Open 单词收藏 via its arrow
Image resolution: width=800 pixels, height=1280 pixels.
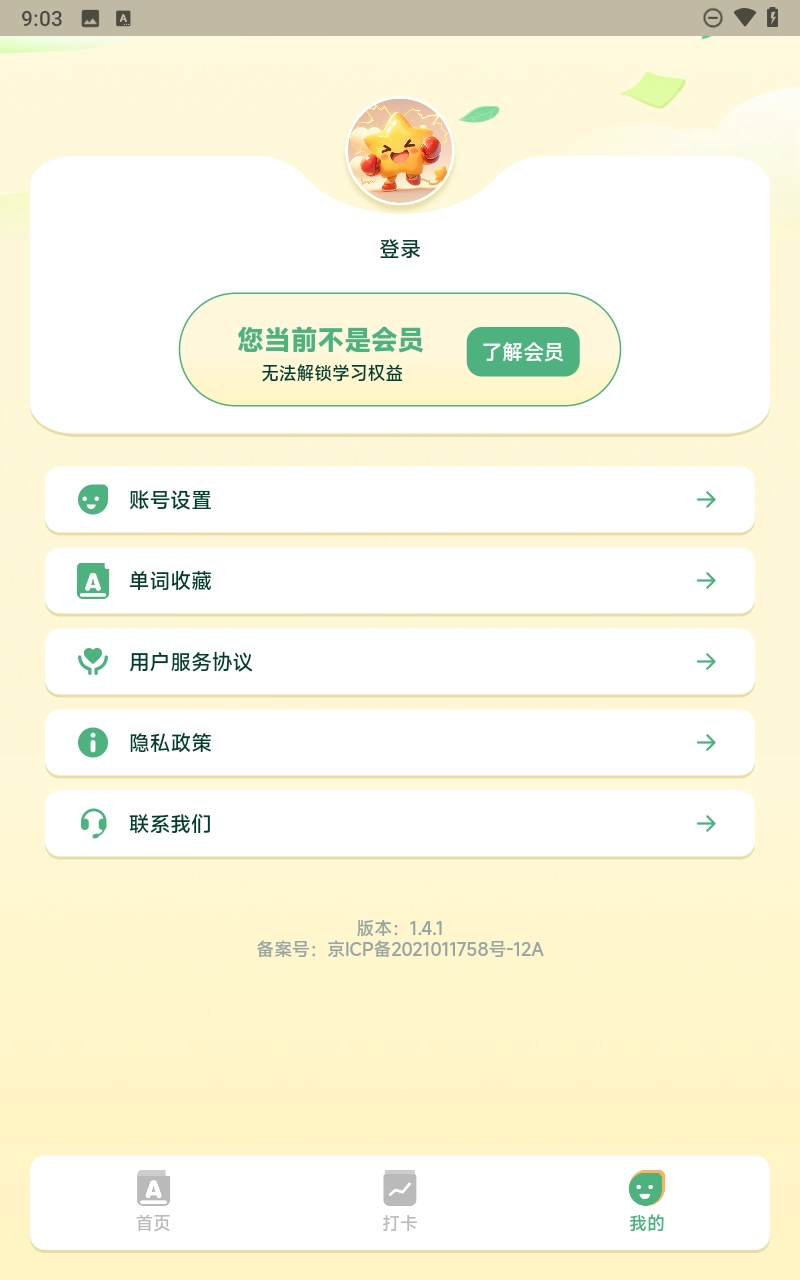[x=707, y=580]
